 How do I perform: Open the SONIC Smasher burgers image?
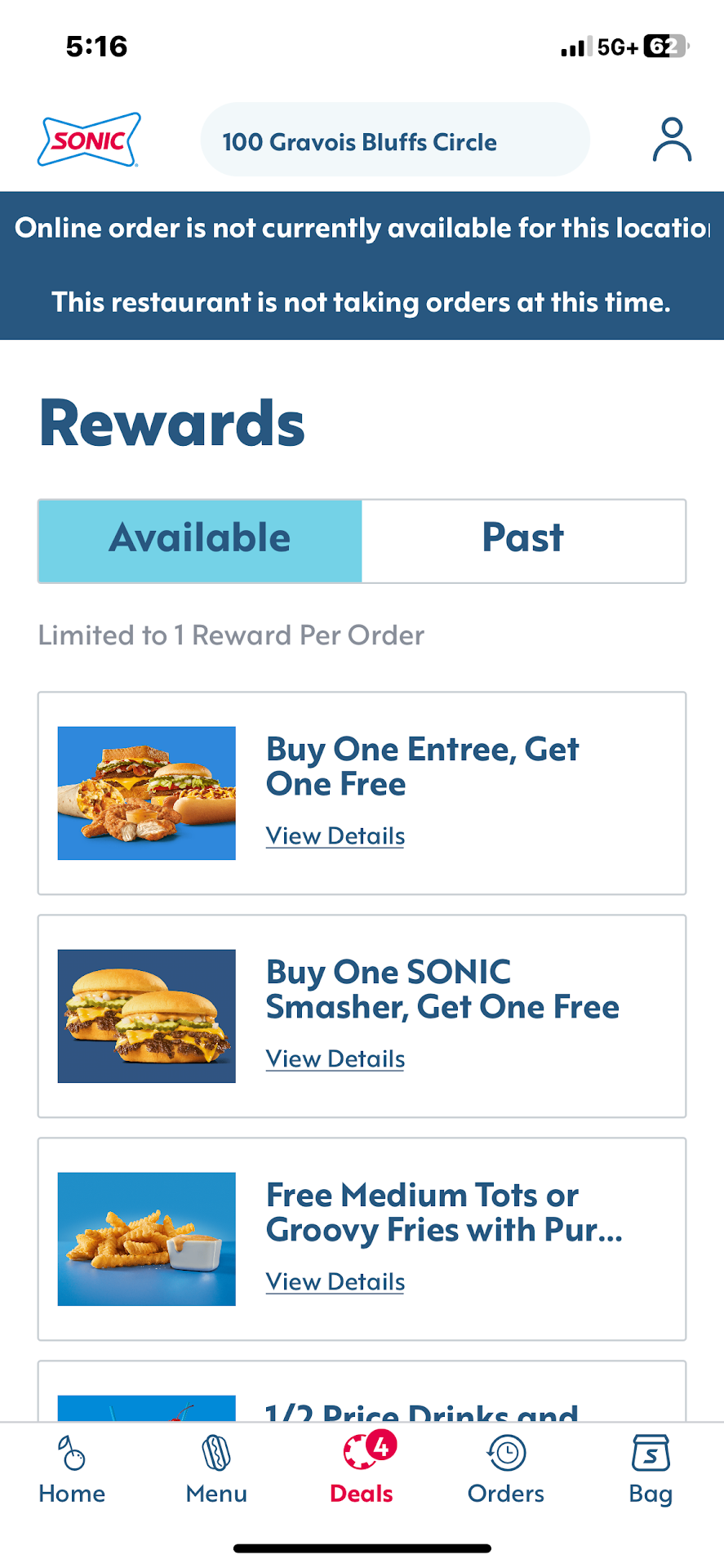[147, 1016]
